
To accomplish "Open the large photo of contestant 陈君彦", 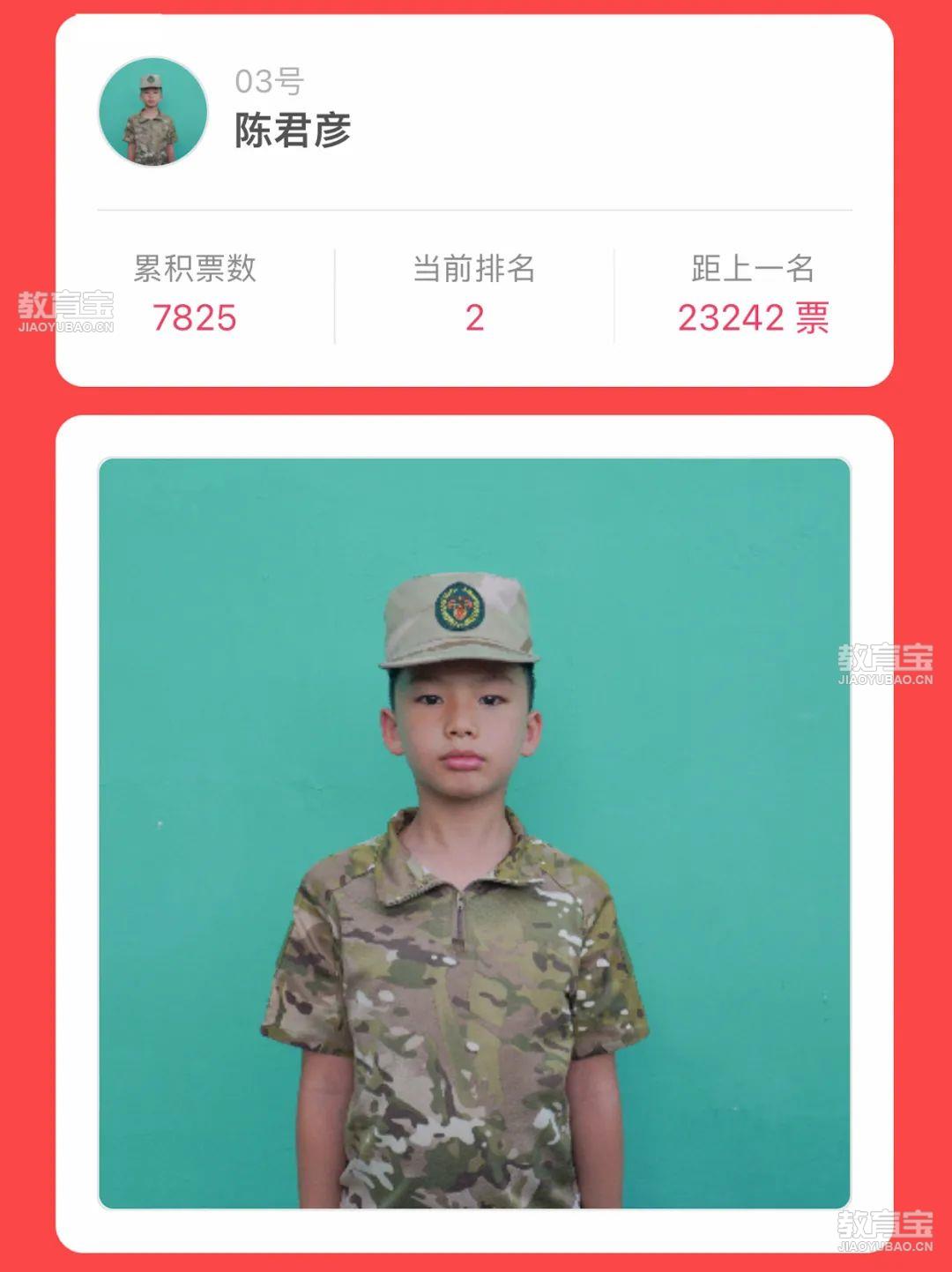I will (x=474, y=833).
